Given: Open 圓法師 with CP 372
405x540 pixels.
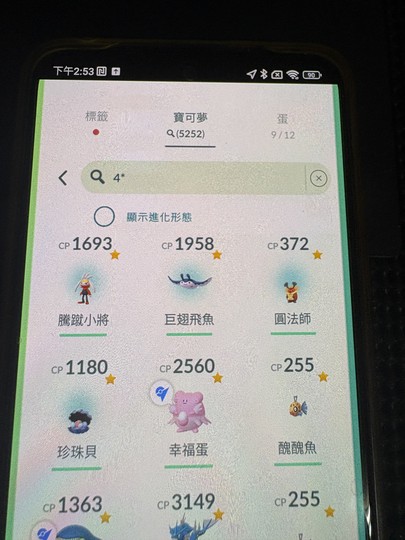Looking at the screenshot, I should (293, 286).
